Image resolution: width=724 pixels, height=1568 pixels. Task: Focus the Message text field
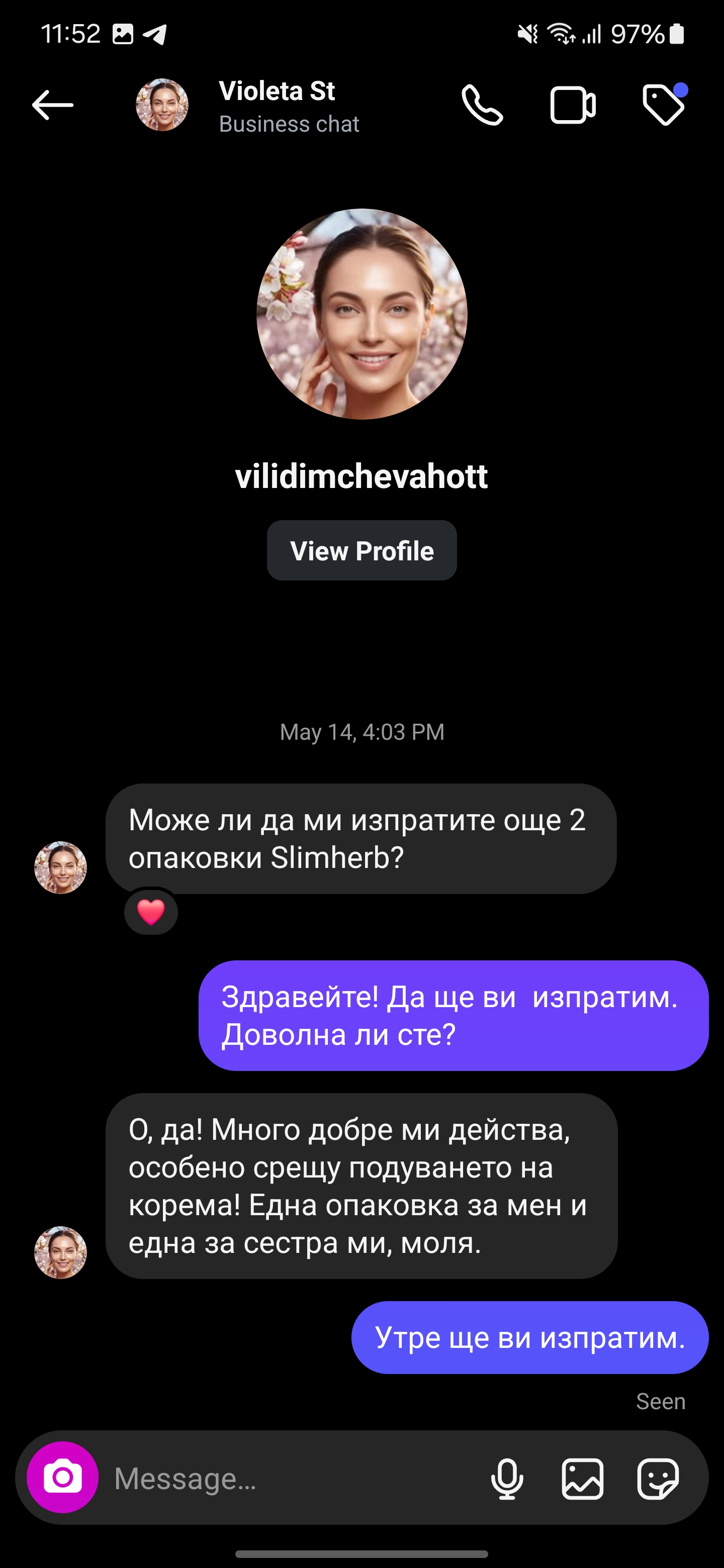tap(292, 1478)
